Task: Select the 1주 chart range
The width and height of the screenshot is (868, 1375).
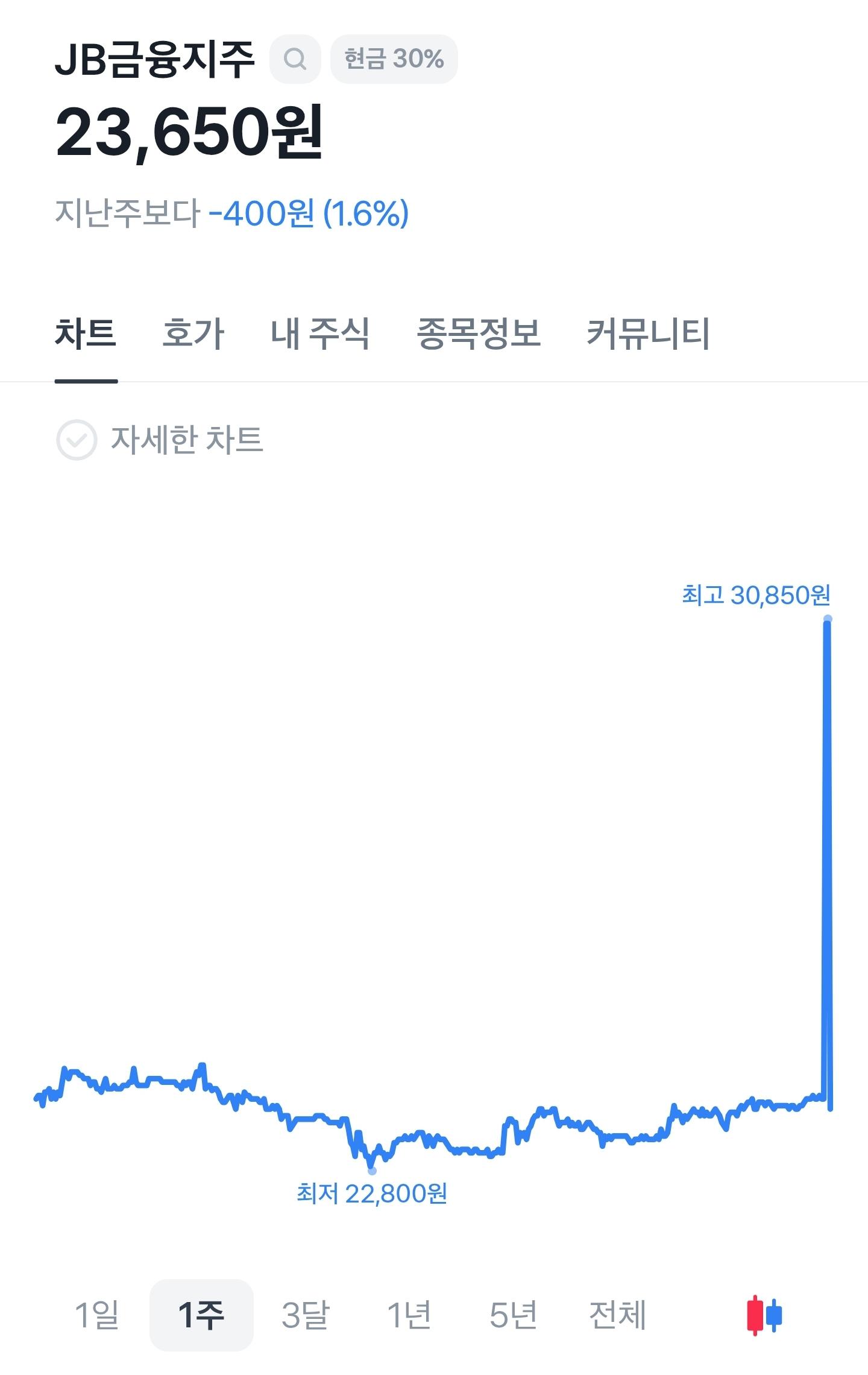Action: (x=201, y=1315)
